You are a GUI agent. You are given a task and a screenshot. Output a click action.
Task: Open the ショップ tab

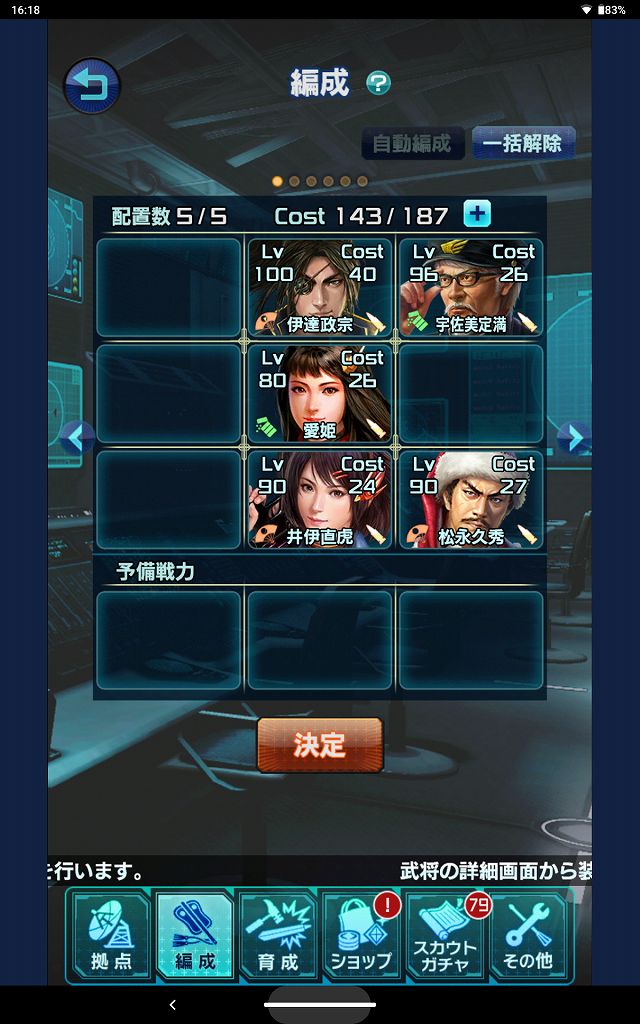(x=360, y=936)
